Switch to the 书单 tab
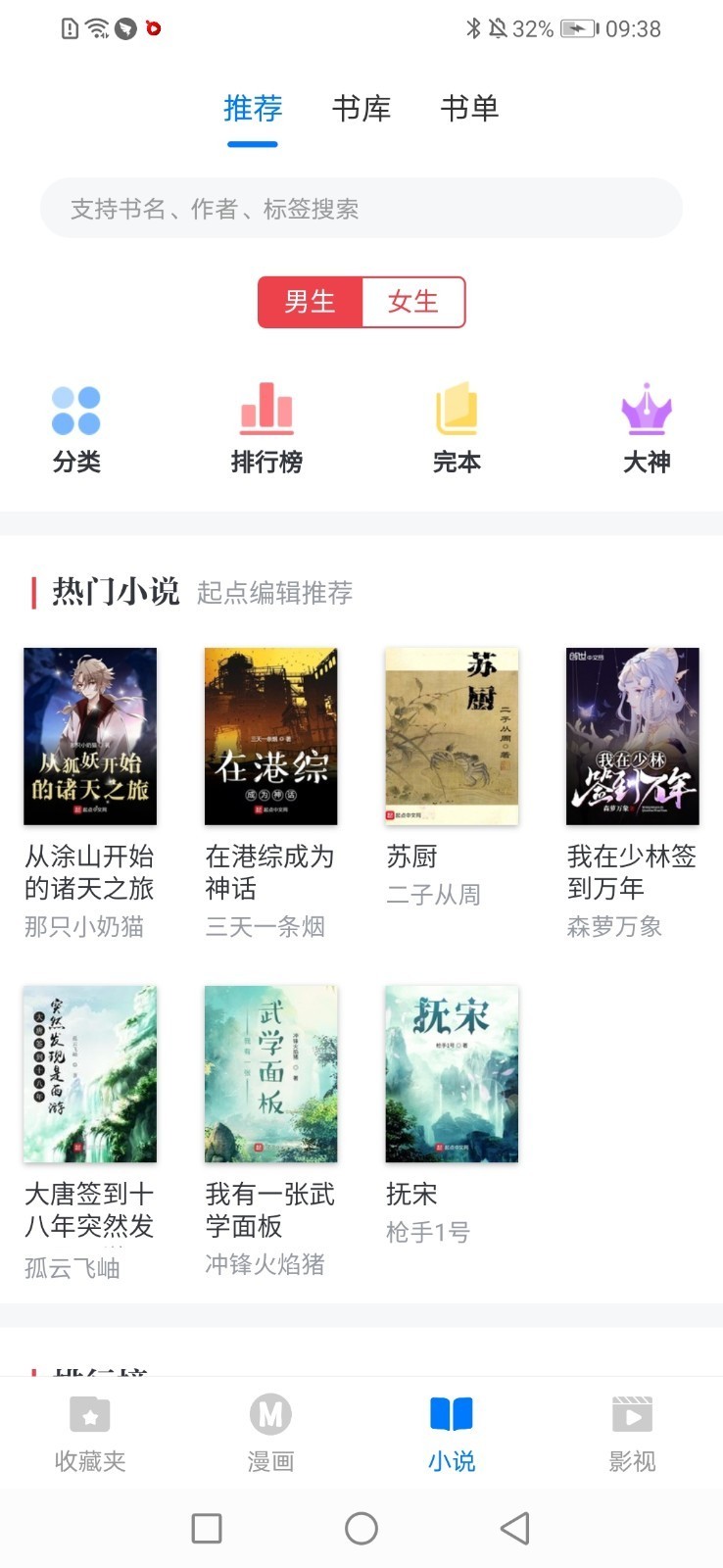 coord(469,108)
